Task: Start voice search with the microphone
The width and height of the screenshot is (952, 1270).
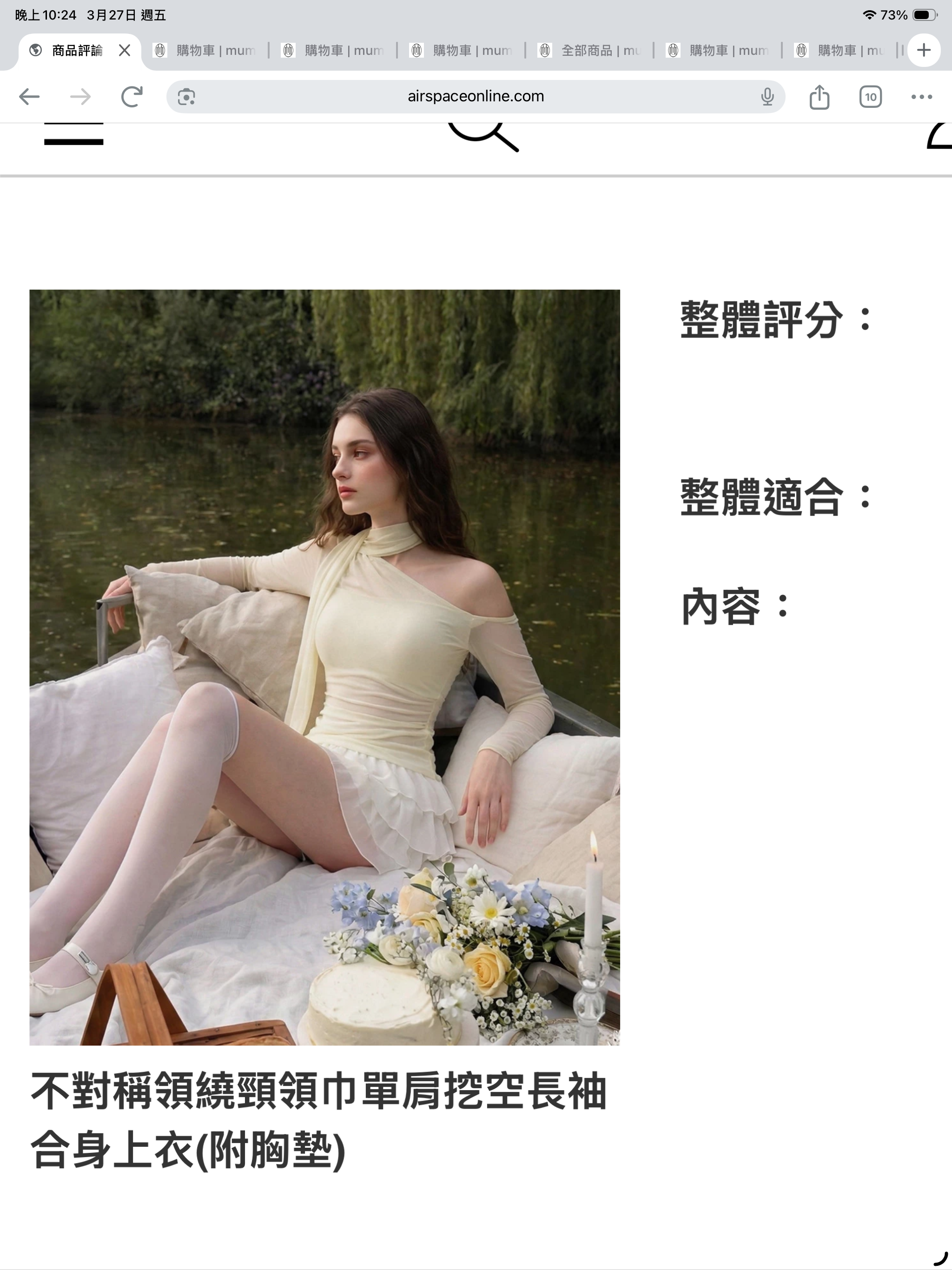Action: (x=767, y=96)
